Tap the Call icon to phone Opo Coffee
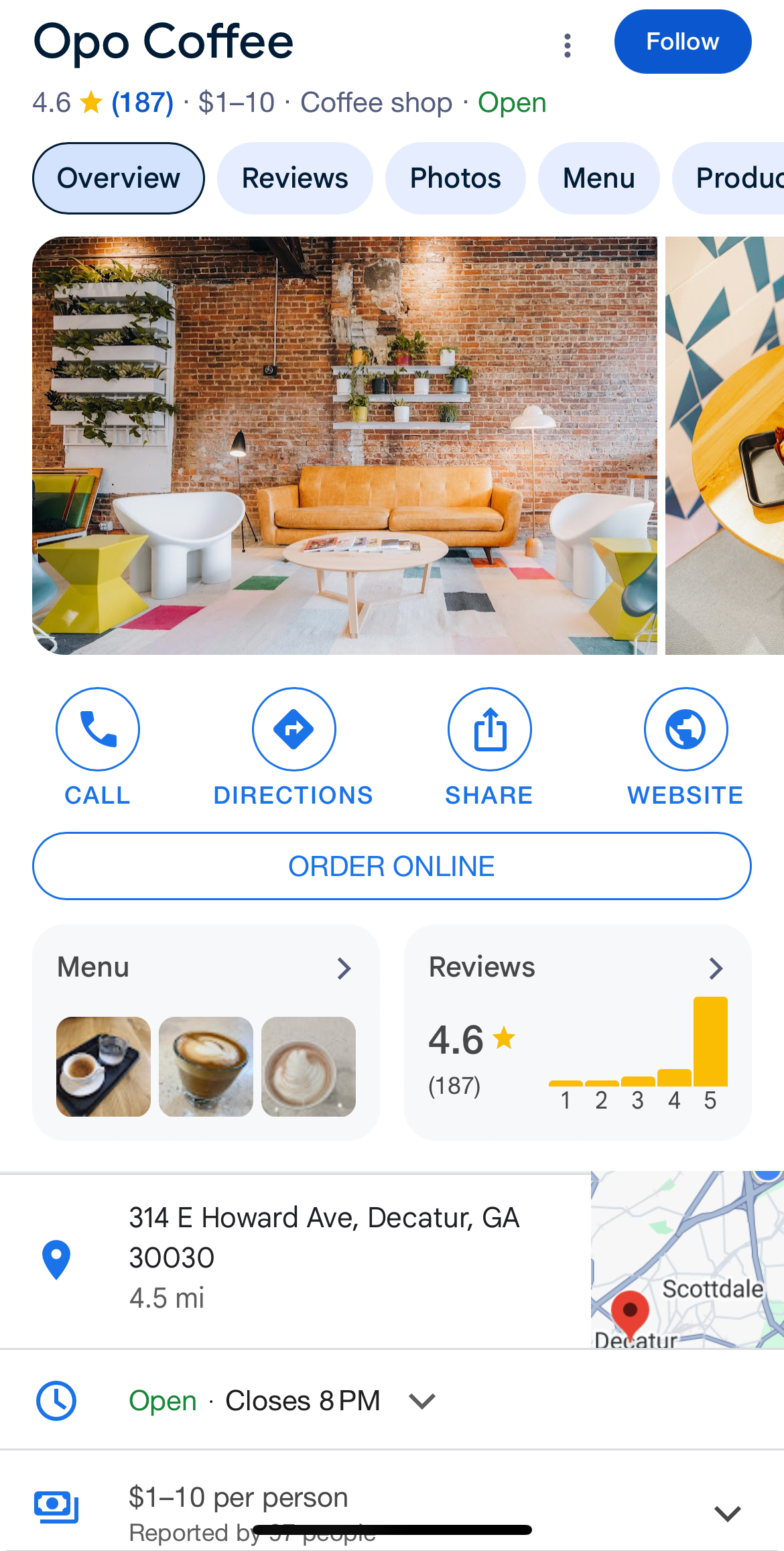Image resolution: width=784 pixels, height=1551 pixels. (x=97, y=729)
